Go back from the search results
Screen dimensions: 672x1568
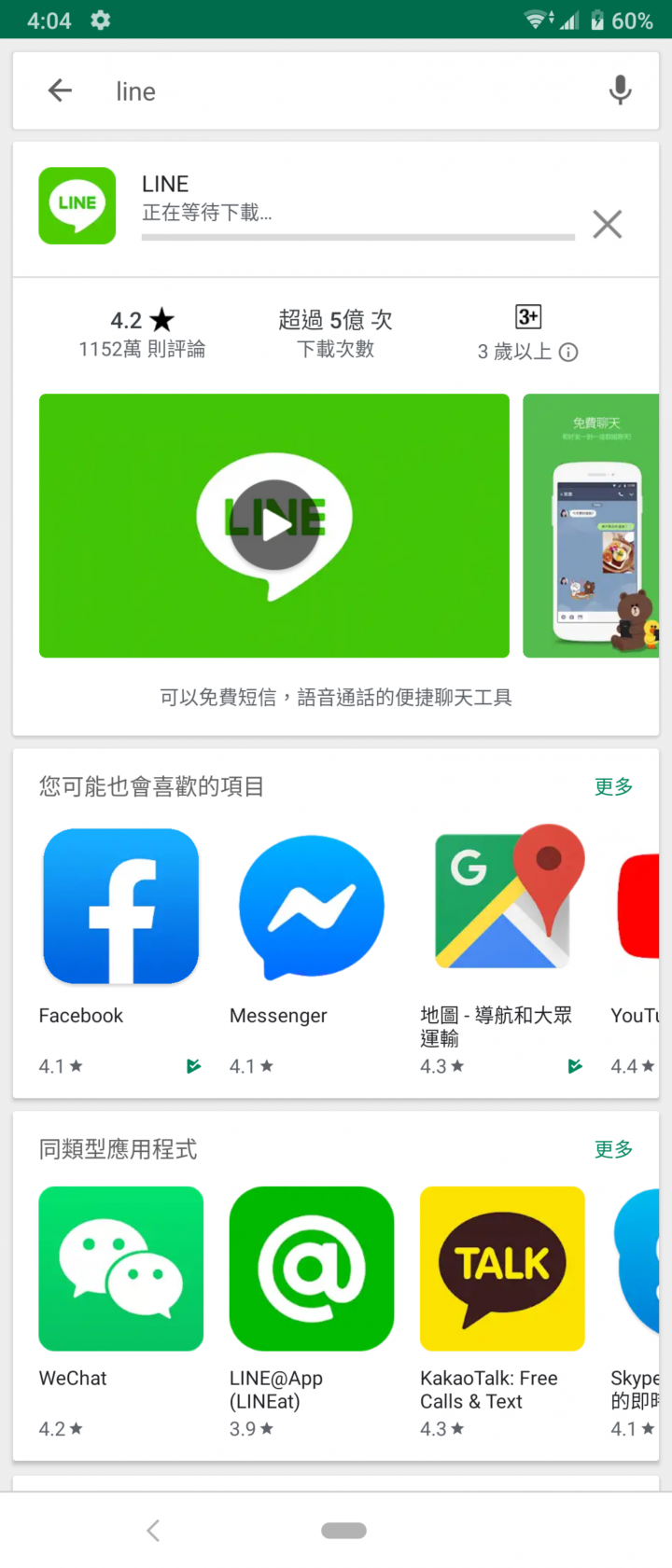60,90
